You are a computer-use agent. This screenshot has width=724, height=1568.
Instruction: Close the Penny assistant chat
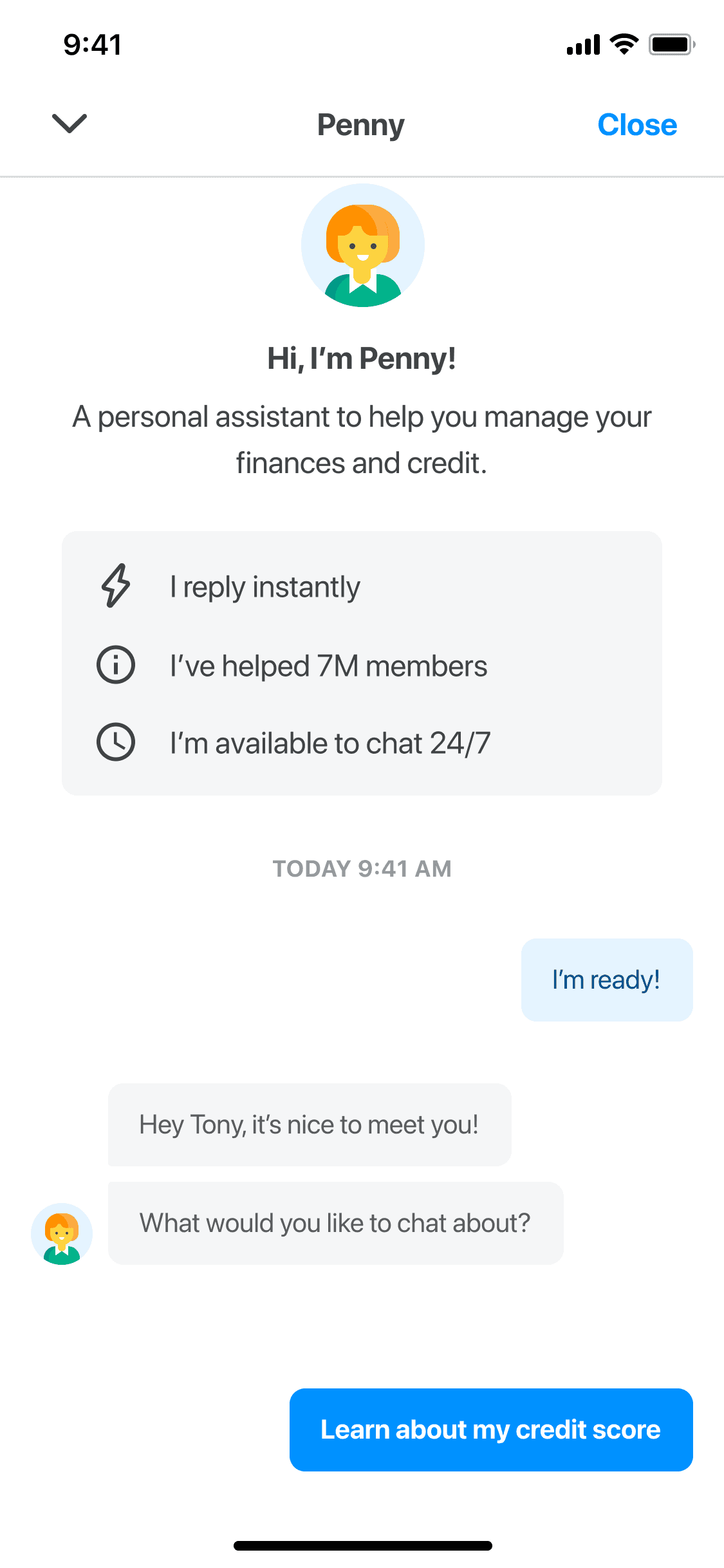(636, 125)
